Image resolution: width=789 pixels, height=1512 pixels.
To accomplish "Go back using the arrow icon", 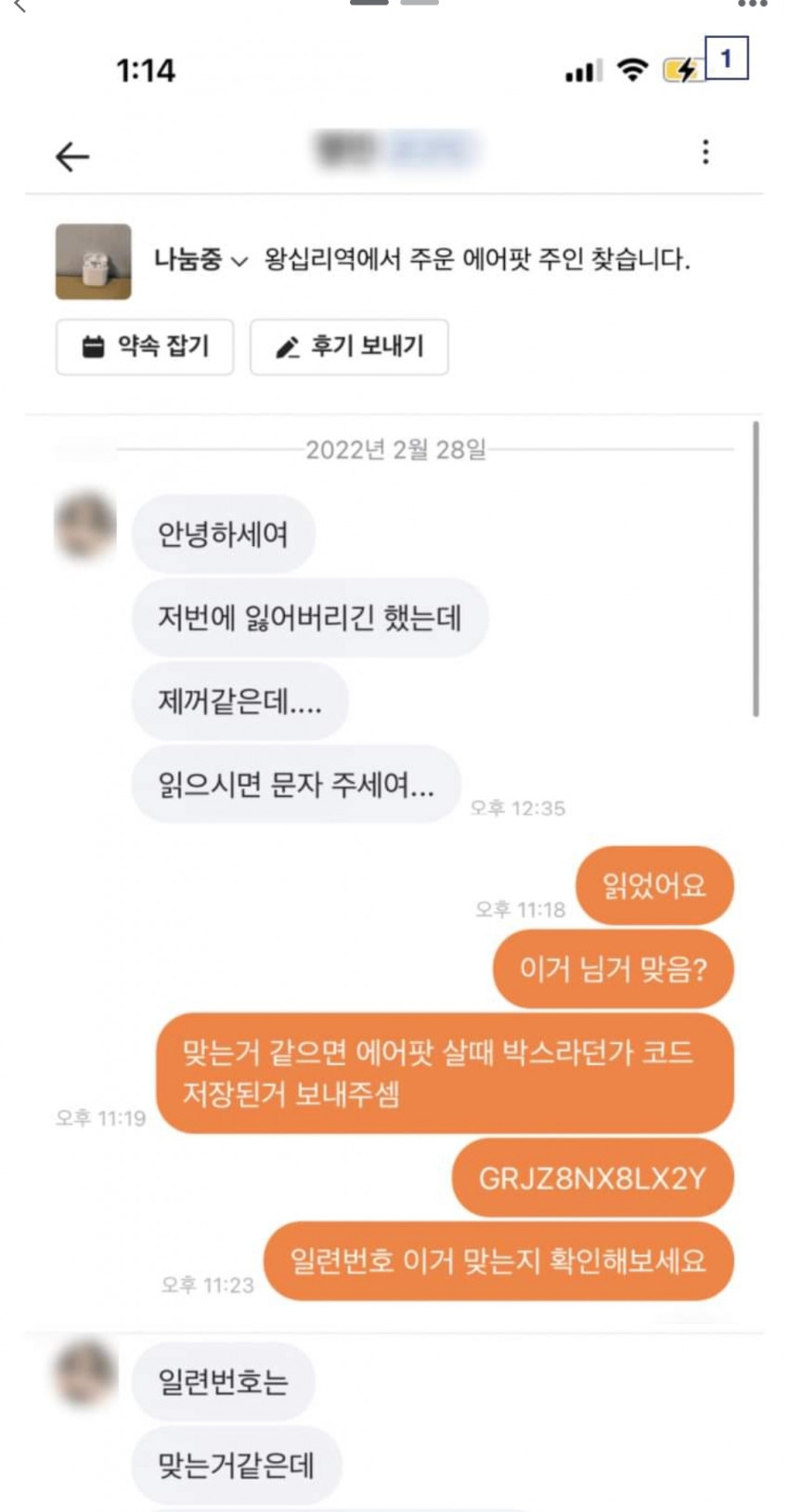I will 71,156.
